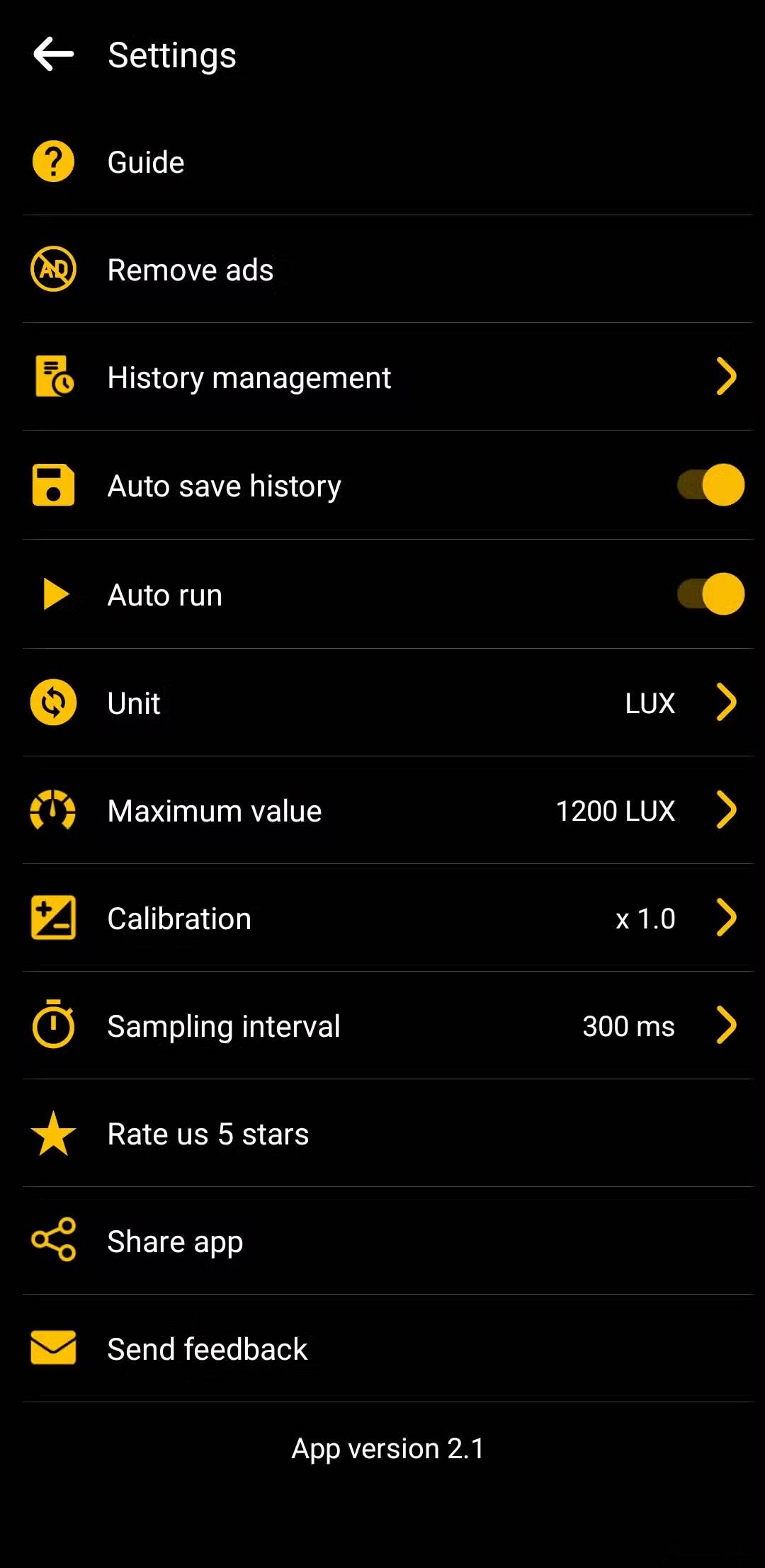
Task: Click the Calibration adjustment icon
Action: click(x=53, y=918)
